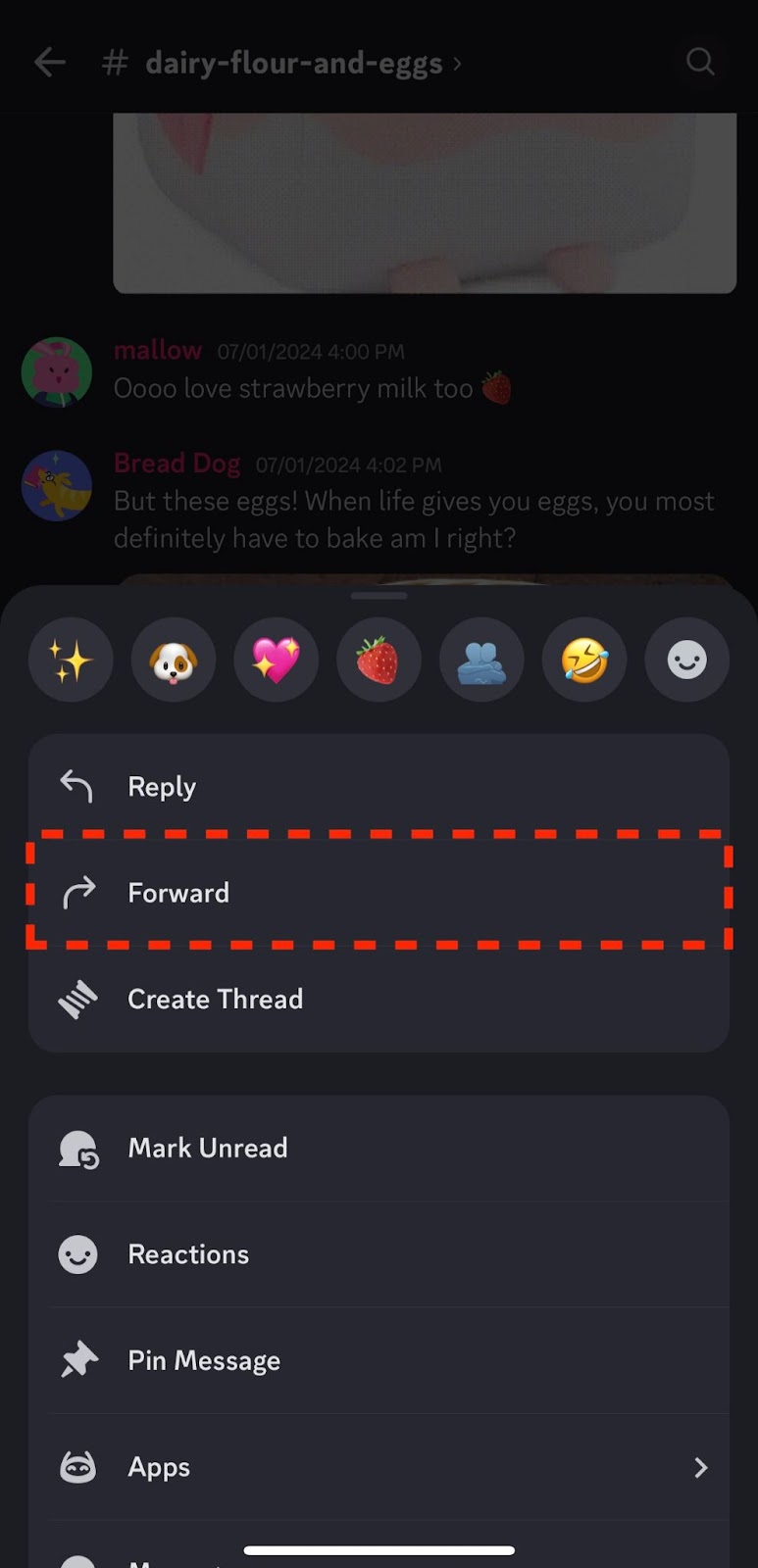The width and height of the screenshot is (758, 1568).
Task: Open the Apps submenu
Action: click(x=379, y=1467)
